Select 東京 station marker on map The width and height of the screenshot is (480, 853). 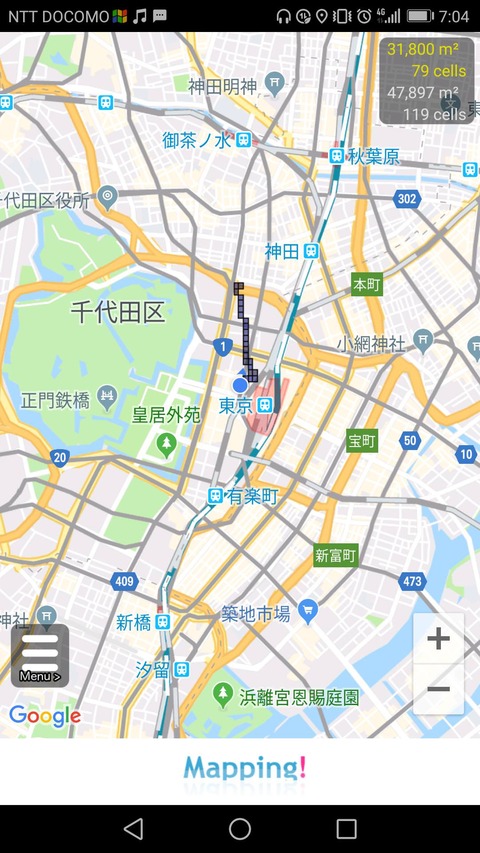[x=266, y=405]
